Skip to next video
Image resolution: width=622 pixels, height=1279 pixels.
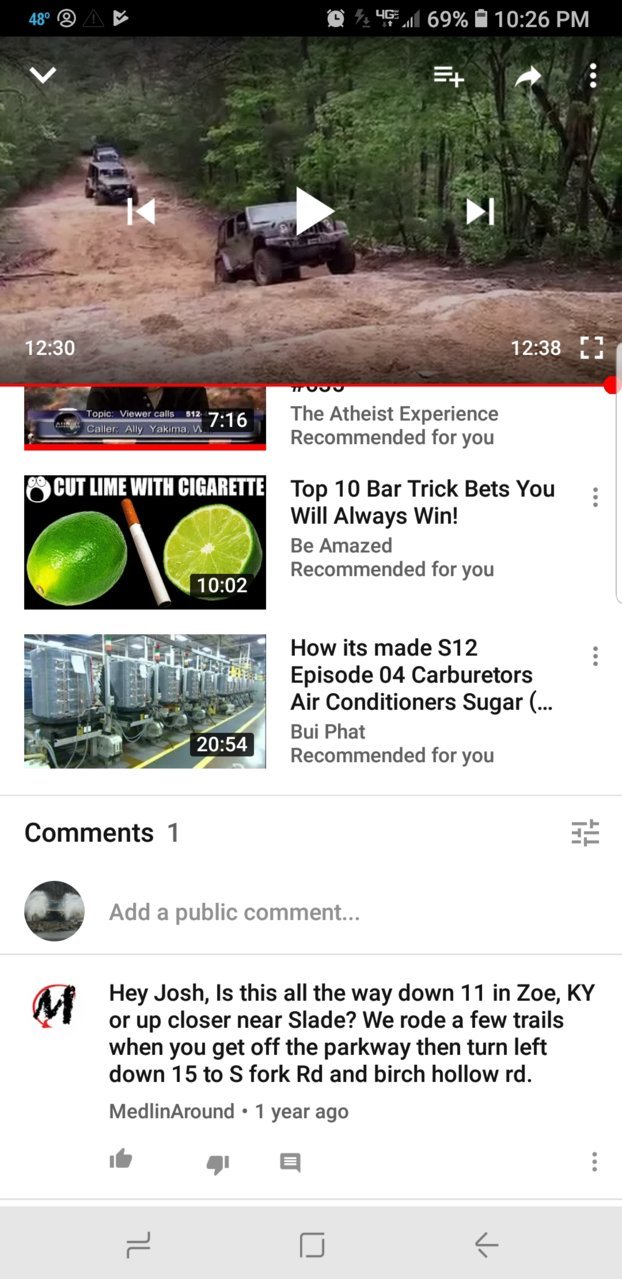click(x=480, y=211)
